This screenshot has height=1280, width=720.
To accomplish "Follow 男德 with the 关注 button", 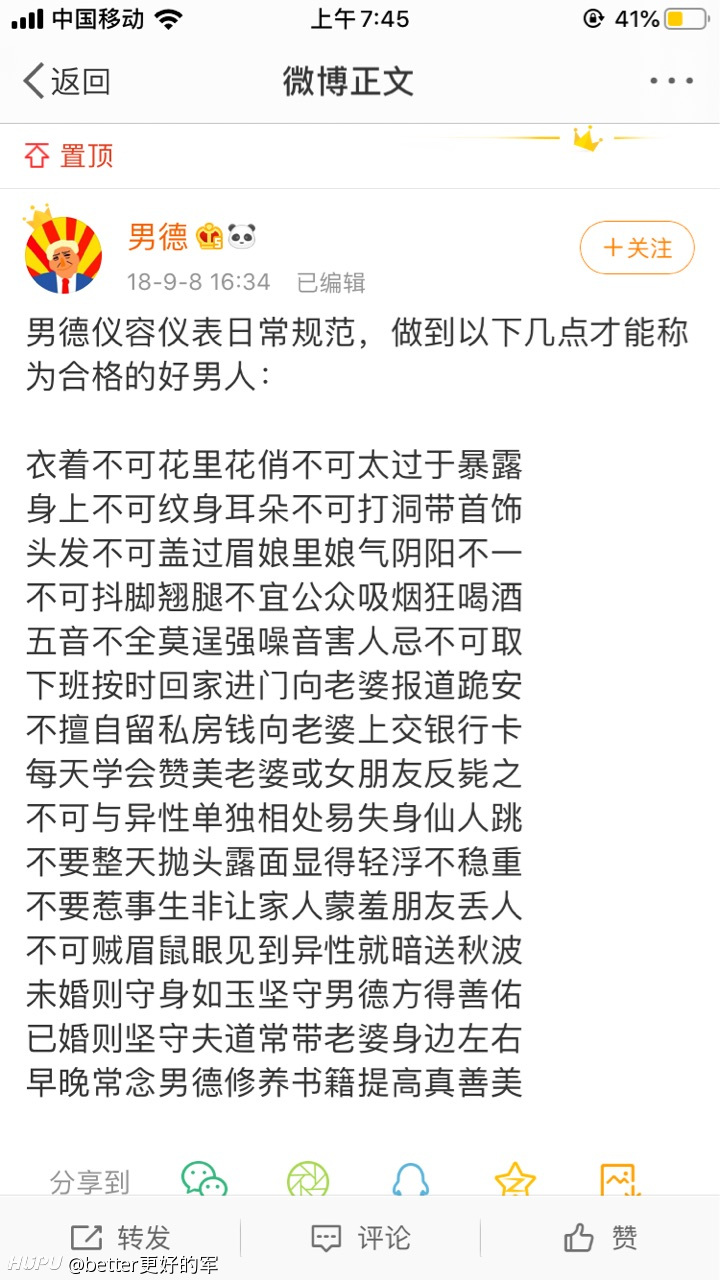I will coord(637,247).
